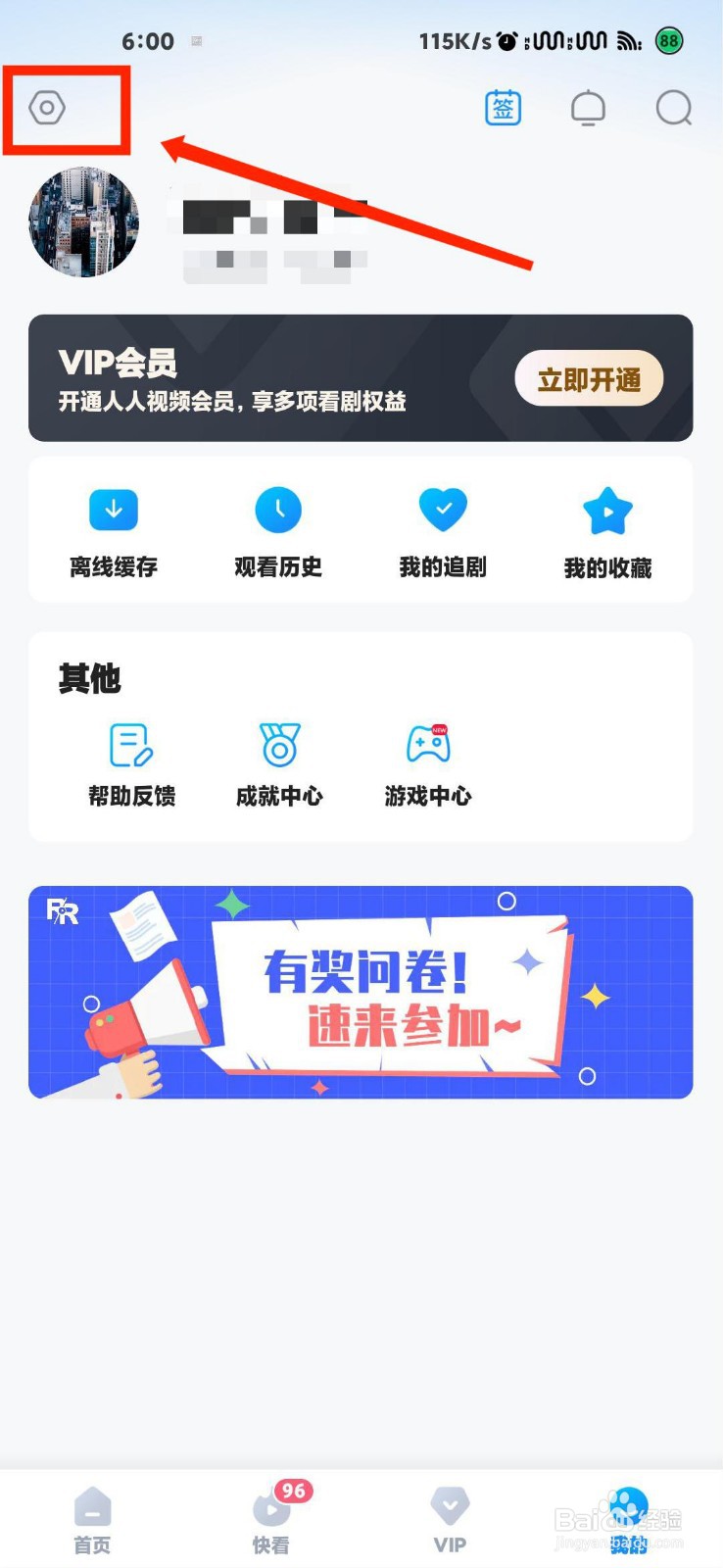Open 我的收藏 favorites
The width and height of the screenshot is (723, 1568).
[607, 529]
